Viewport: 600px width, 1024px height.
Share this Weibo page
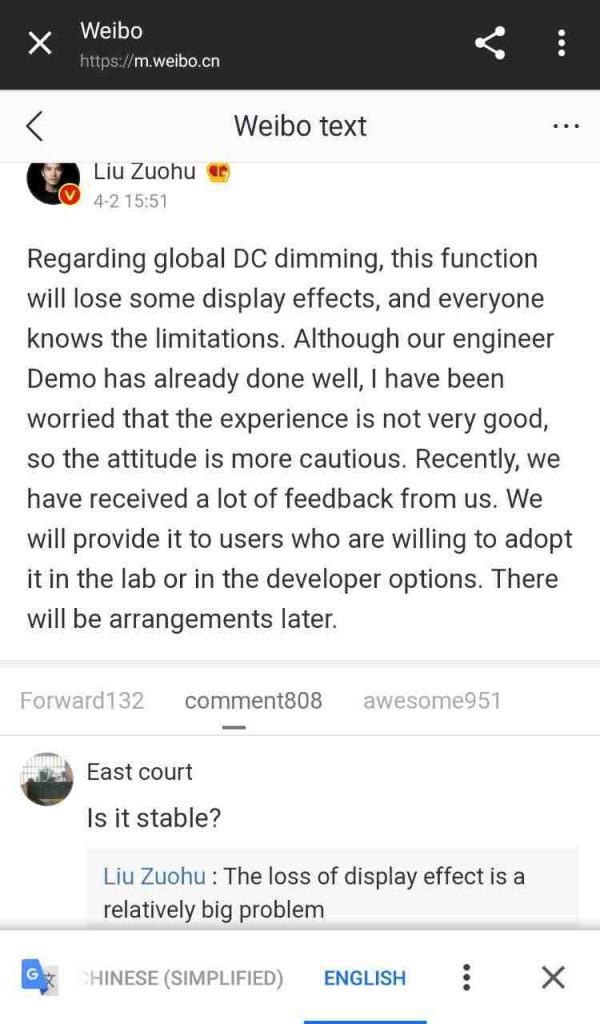(x=489, y=43)
